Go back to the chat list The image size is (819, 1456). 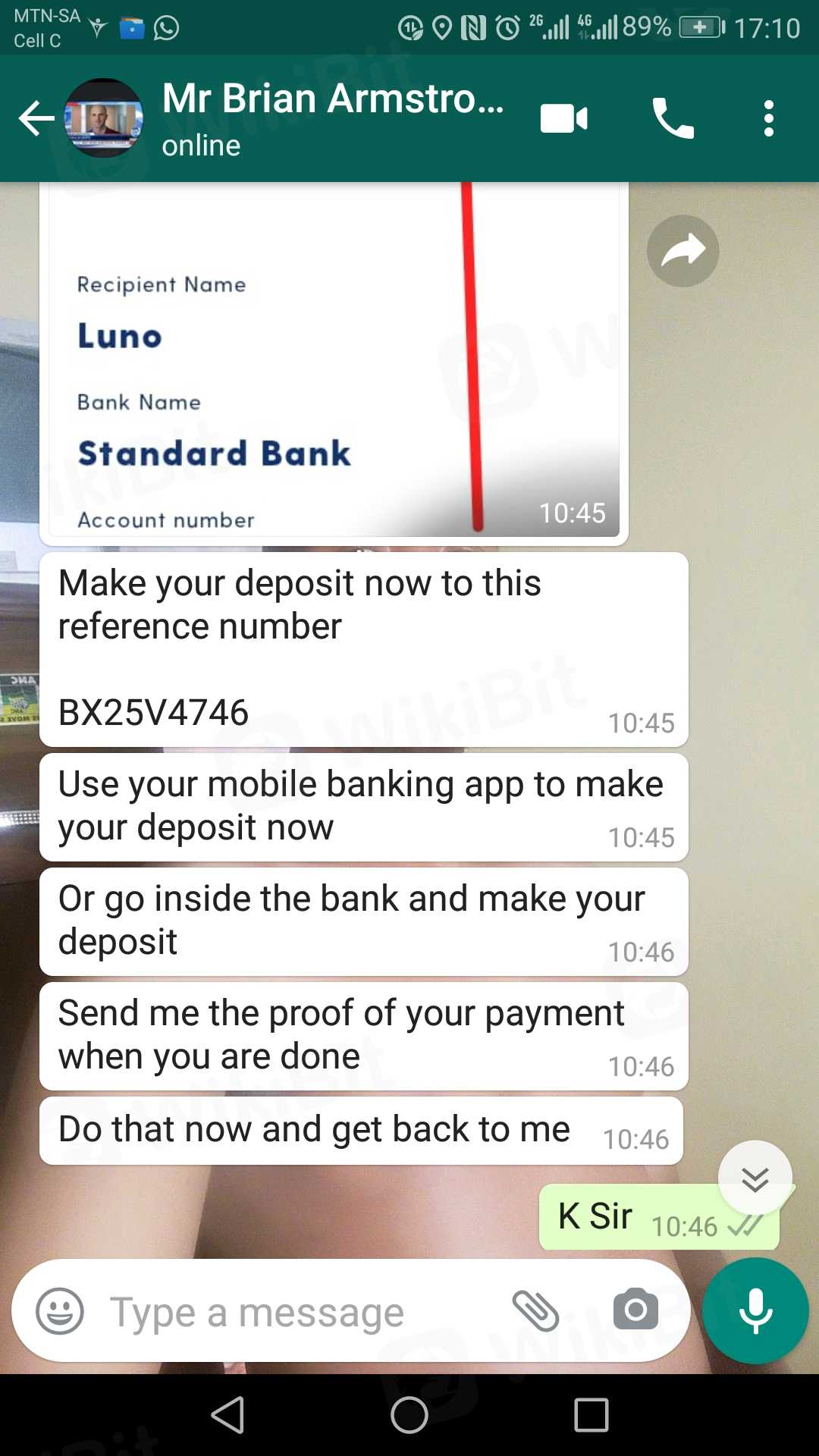click(x=36, y=118)
